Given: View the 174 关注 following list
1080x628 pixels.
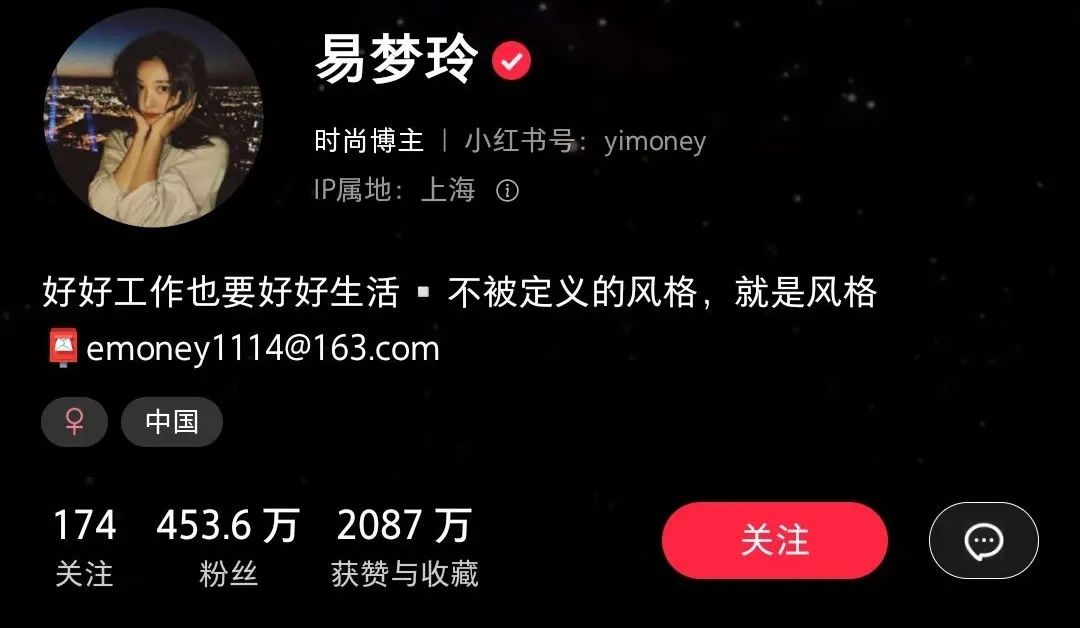Looking at the screenshot, I should click(84, 547).
